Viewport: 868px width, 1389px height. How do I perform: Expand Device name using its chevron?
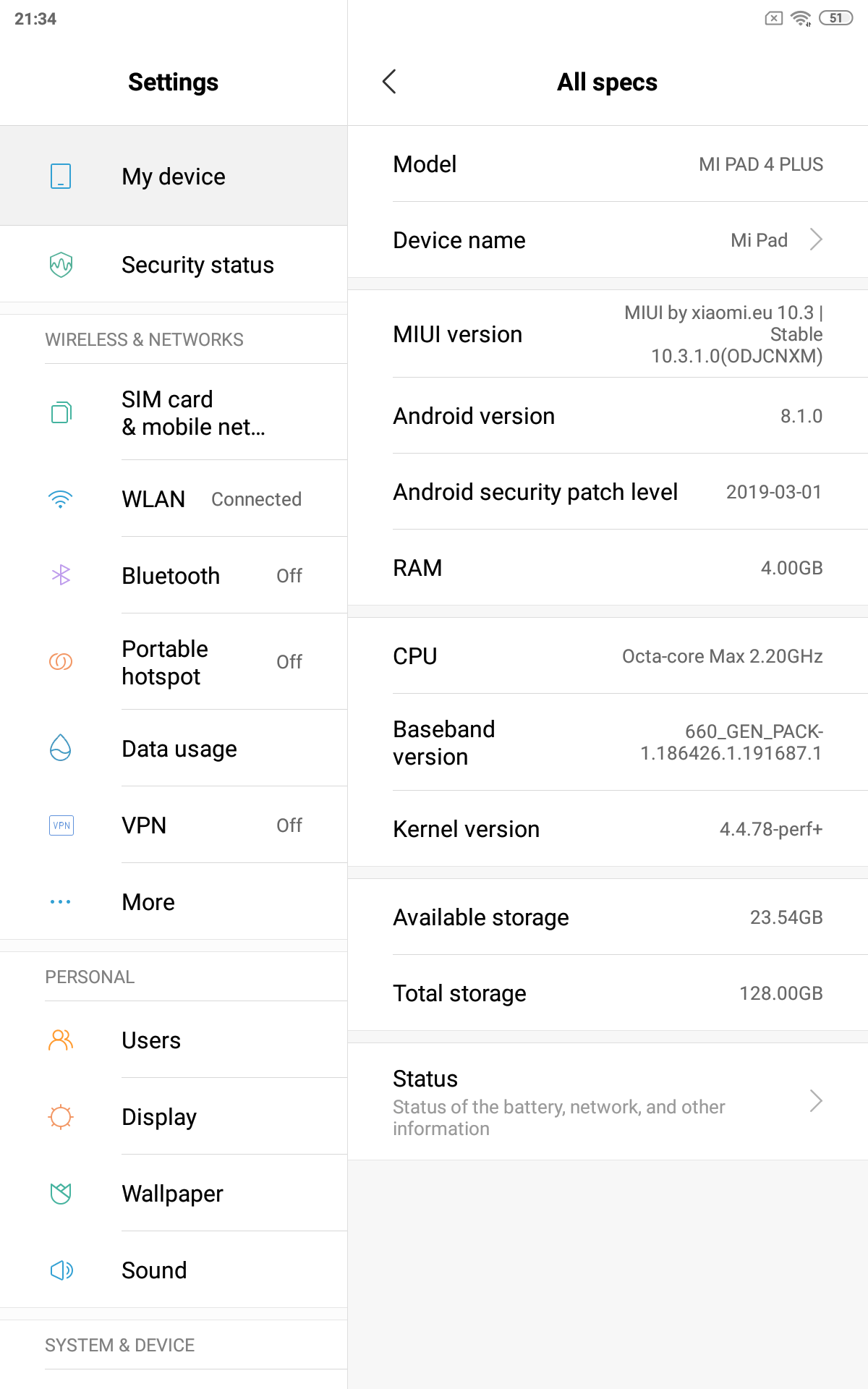pyautogui.click(x=816, y=239)
